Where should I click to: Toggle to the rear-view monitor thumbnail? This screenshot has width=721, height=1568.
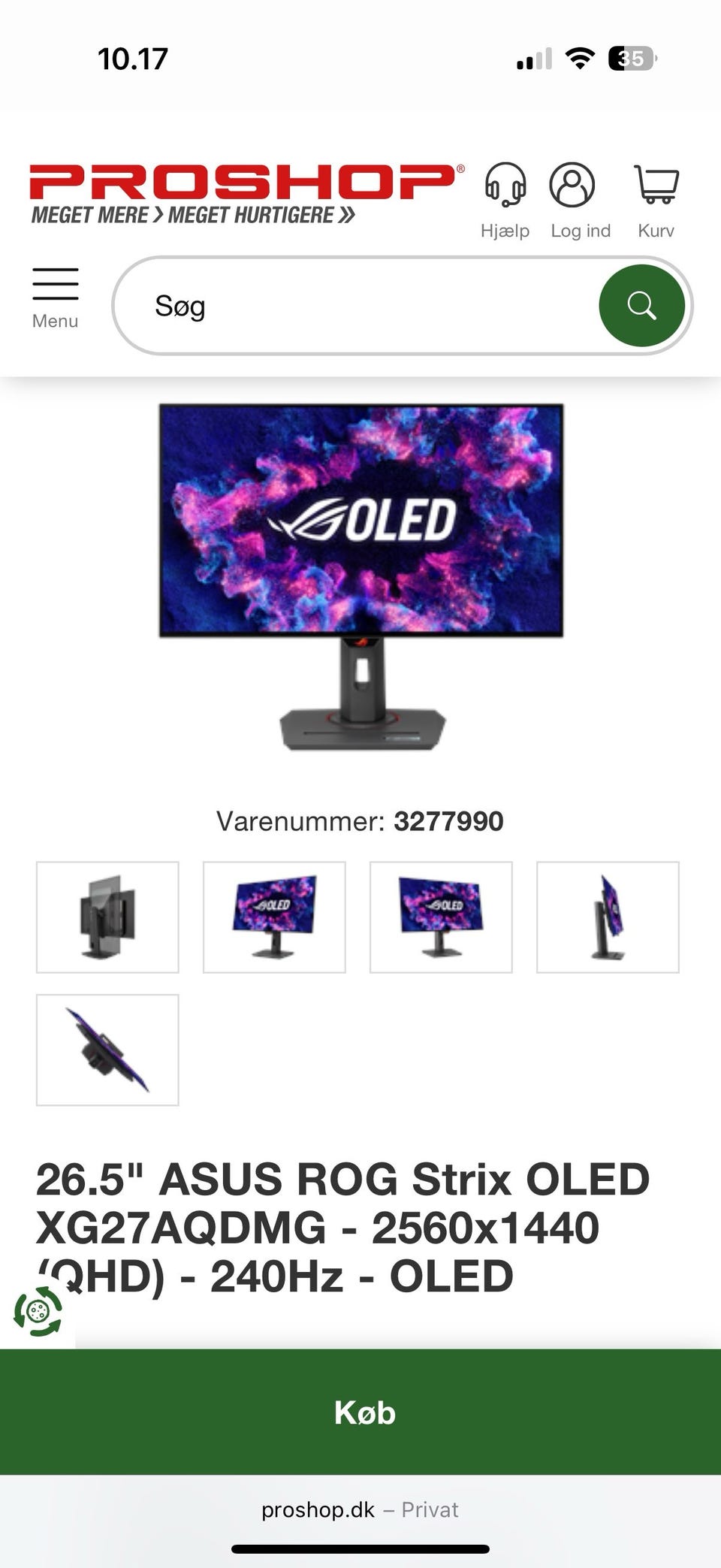pos(107,917)
